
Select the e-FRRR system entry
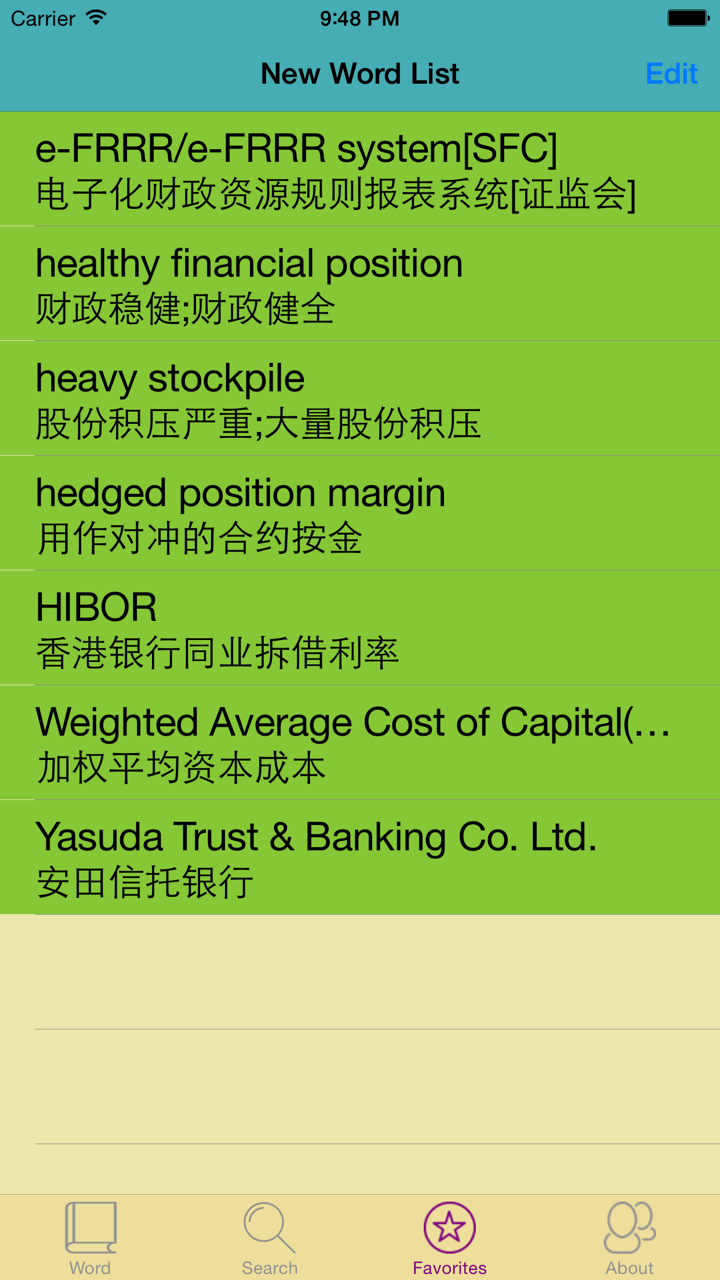[360, 169]
